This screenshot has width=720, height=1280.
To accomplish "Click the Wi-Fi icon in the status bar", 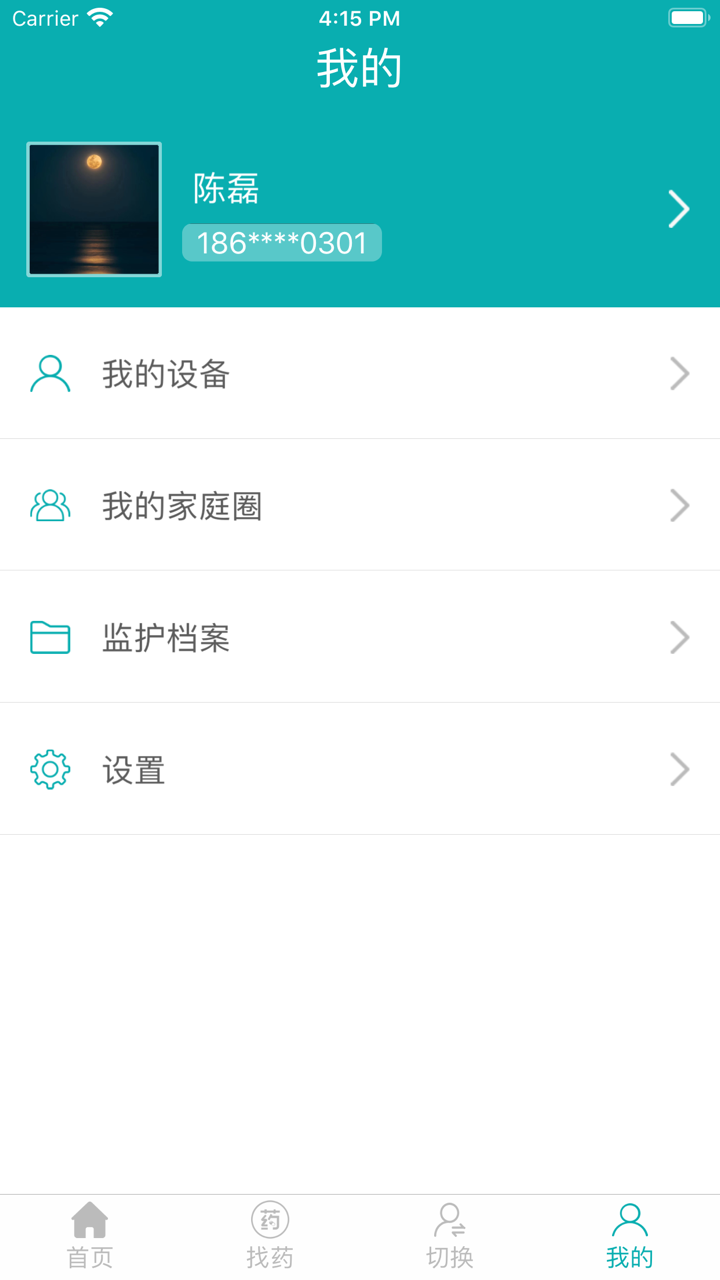I will click(x=97, y=16).
